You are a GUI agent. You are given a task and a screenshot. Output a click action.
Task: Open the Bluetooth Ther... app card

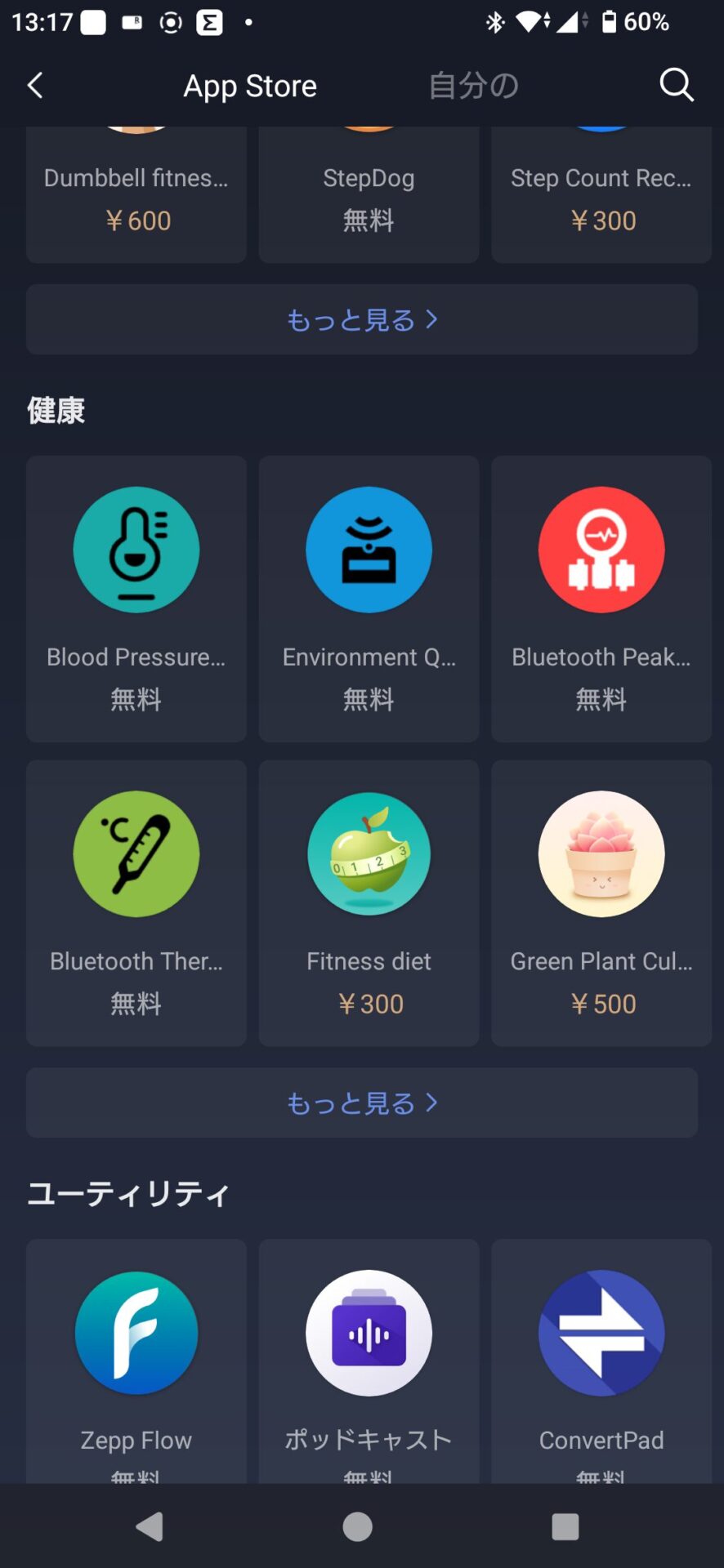click(136, 902)
